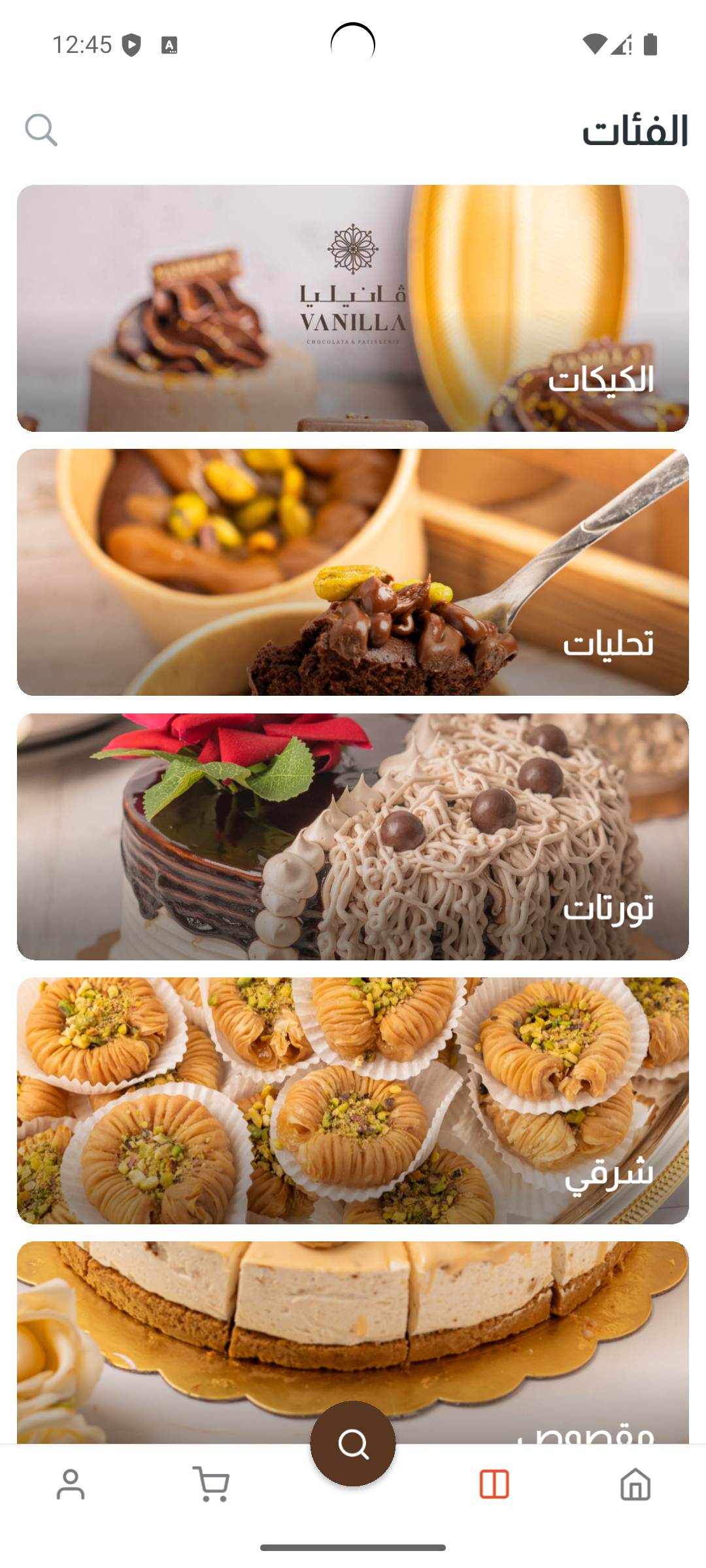This screenshot has width=706, height=1568.
Task: Open the الكيكات category card
Action: (x=353, y=308)
